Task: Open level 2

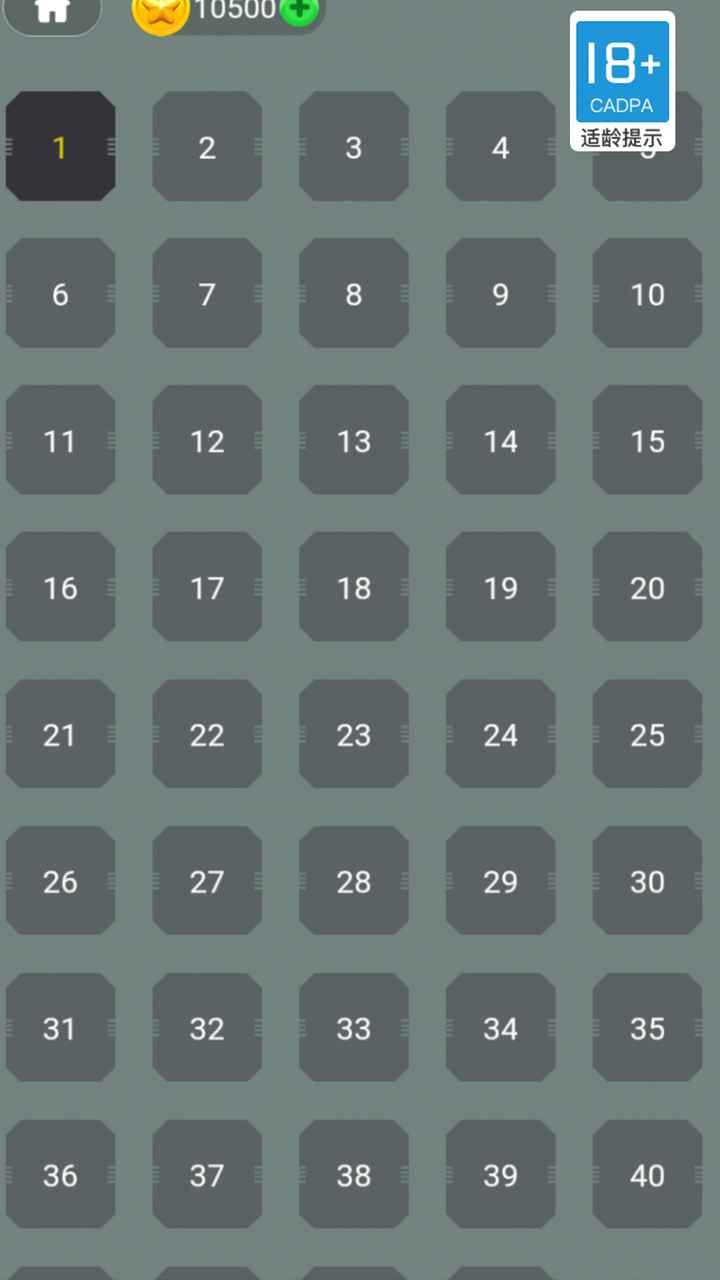Action: coord(207,148)
